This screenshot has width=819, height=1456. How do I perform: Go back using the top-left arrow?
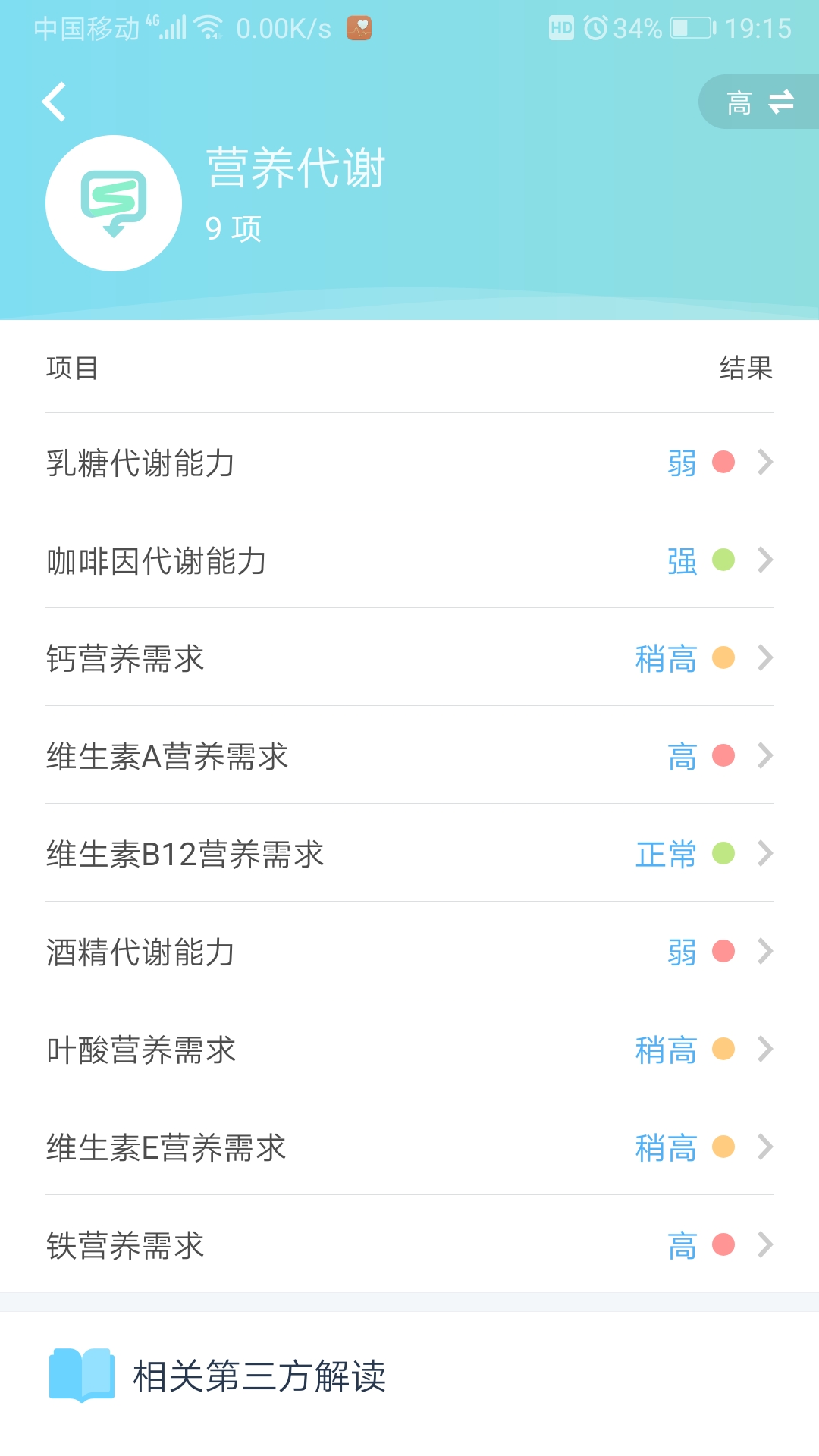pos(55,102)
